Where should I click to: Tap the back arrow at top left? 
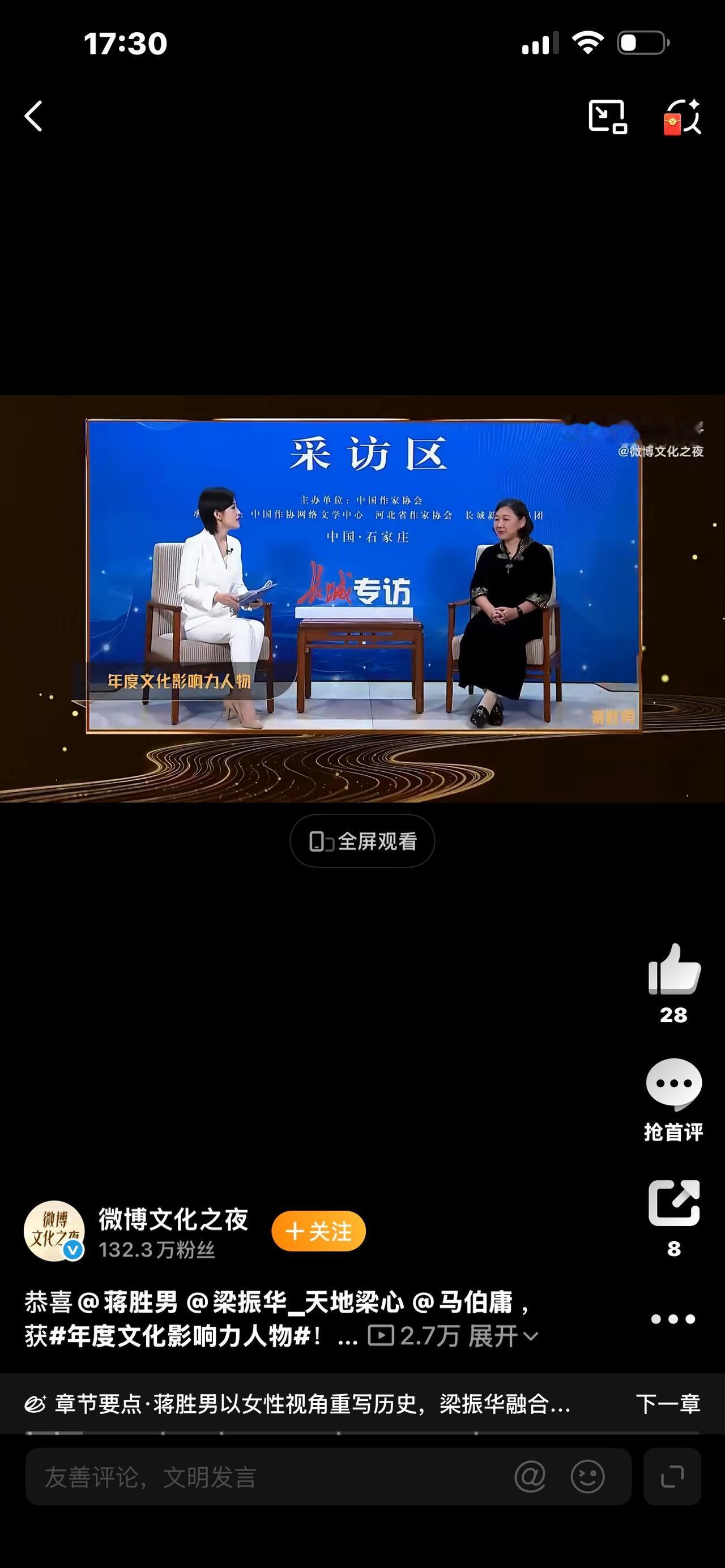35,116
